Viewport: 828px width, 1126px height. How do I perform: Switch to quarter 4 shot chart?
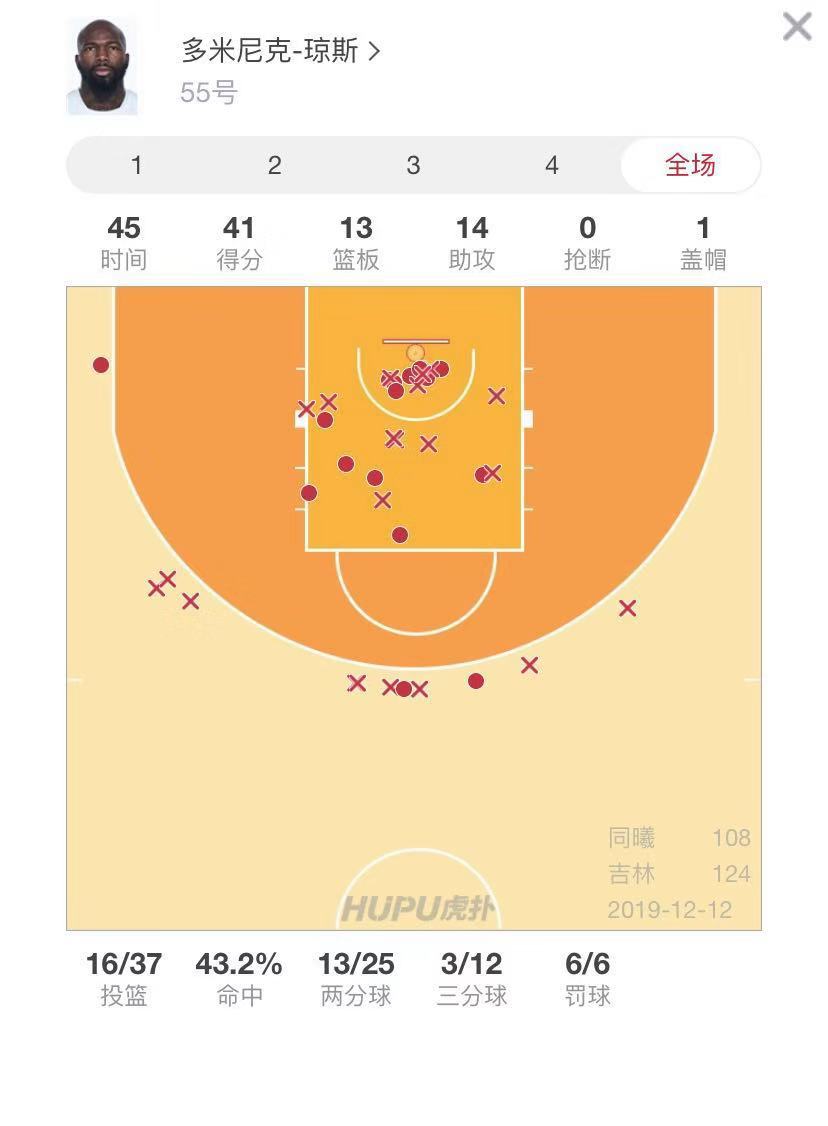point(551,166)
